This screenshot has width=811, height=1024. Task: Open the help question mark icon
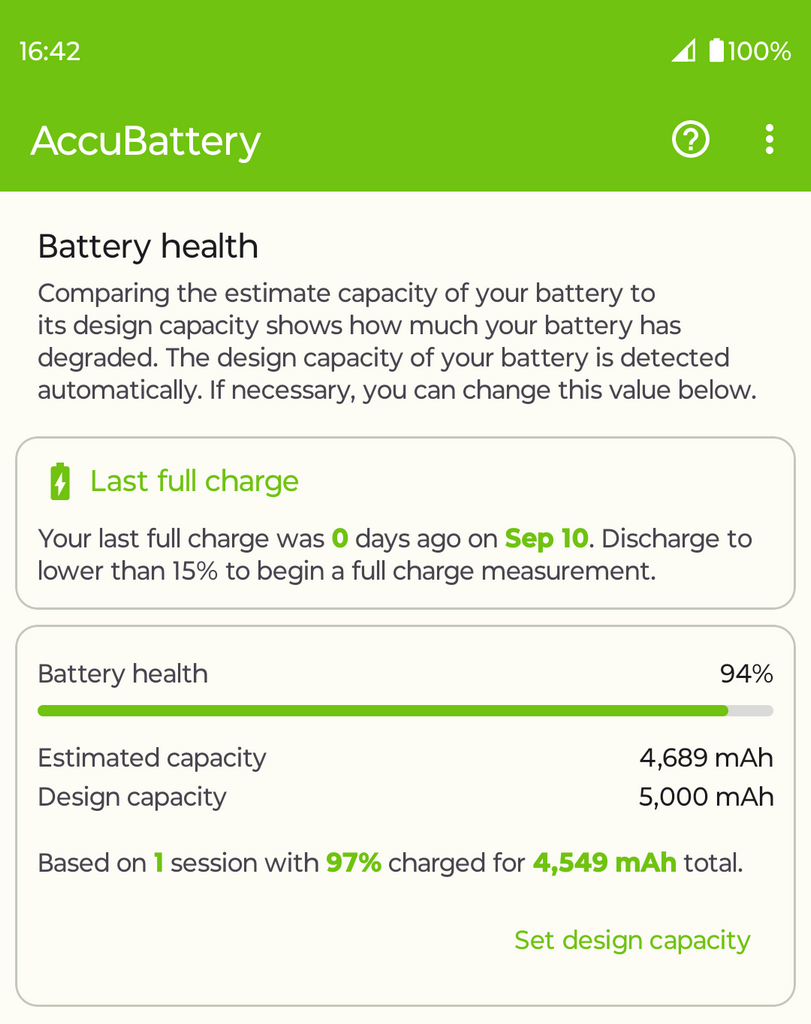(690, 140)
